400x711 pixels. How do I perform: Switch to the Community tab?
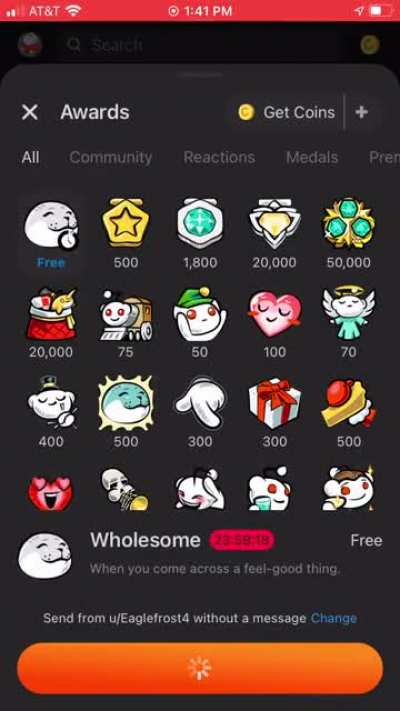pyautogui.click(x=111, y=157)
